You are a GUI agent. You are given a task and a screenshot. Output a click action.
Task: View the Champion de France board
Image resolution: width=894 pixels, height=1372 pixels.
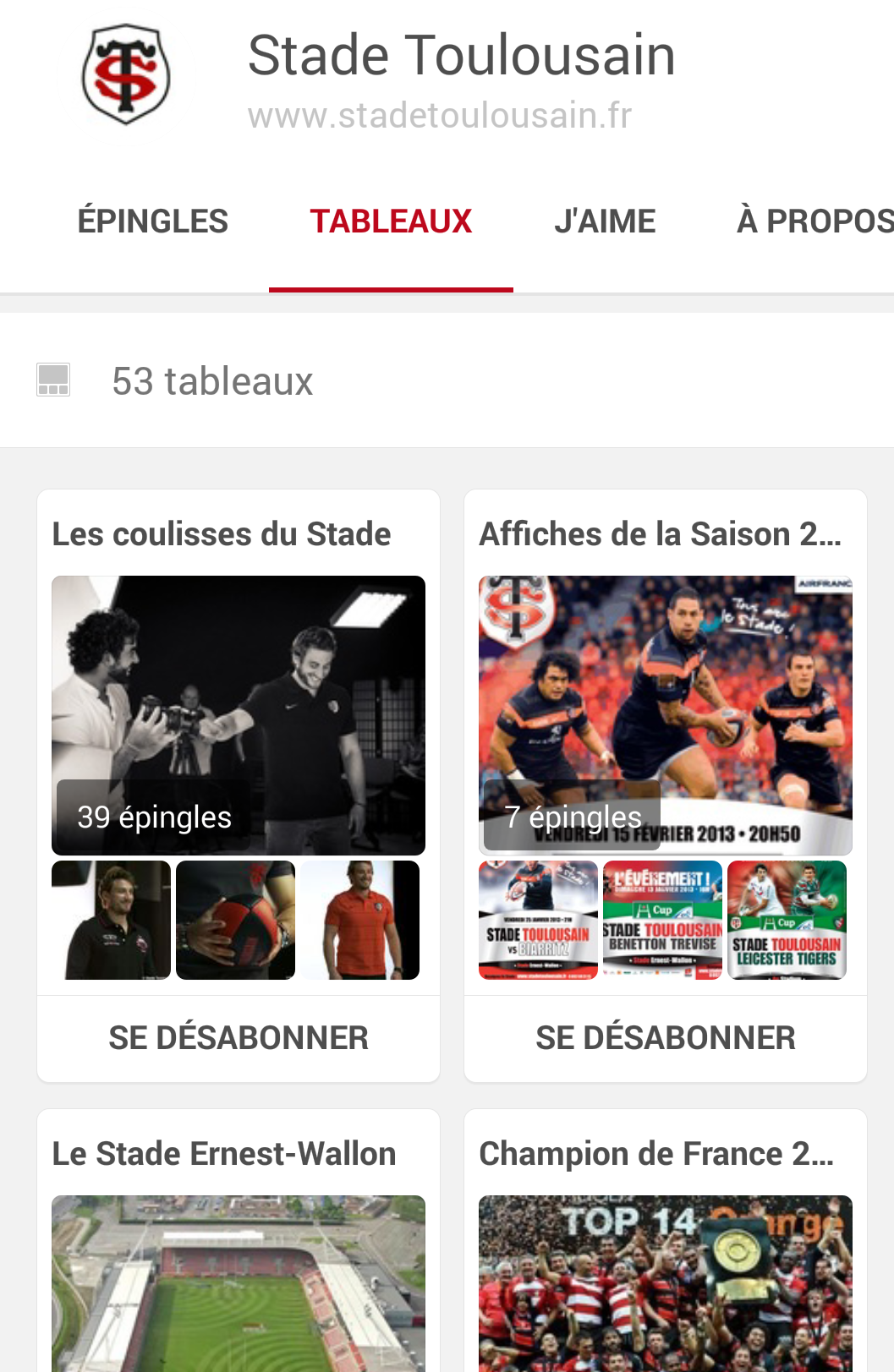click(665, 1268)
